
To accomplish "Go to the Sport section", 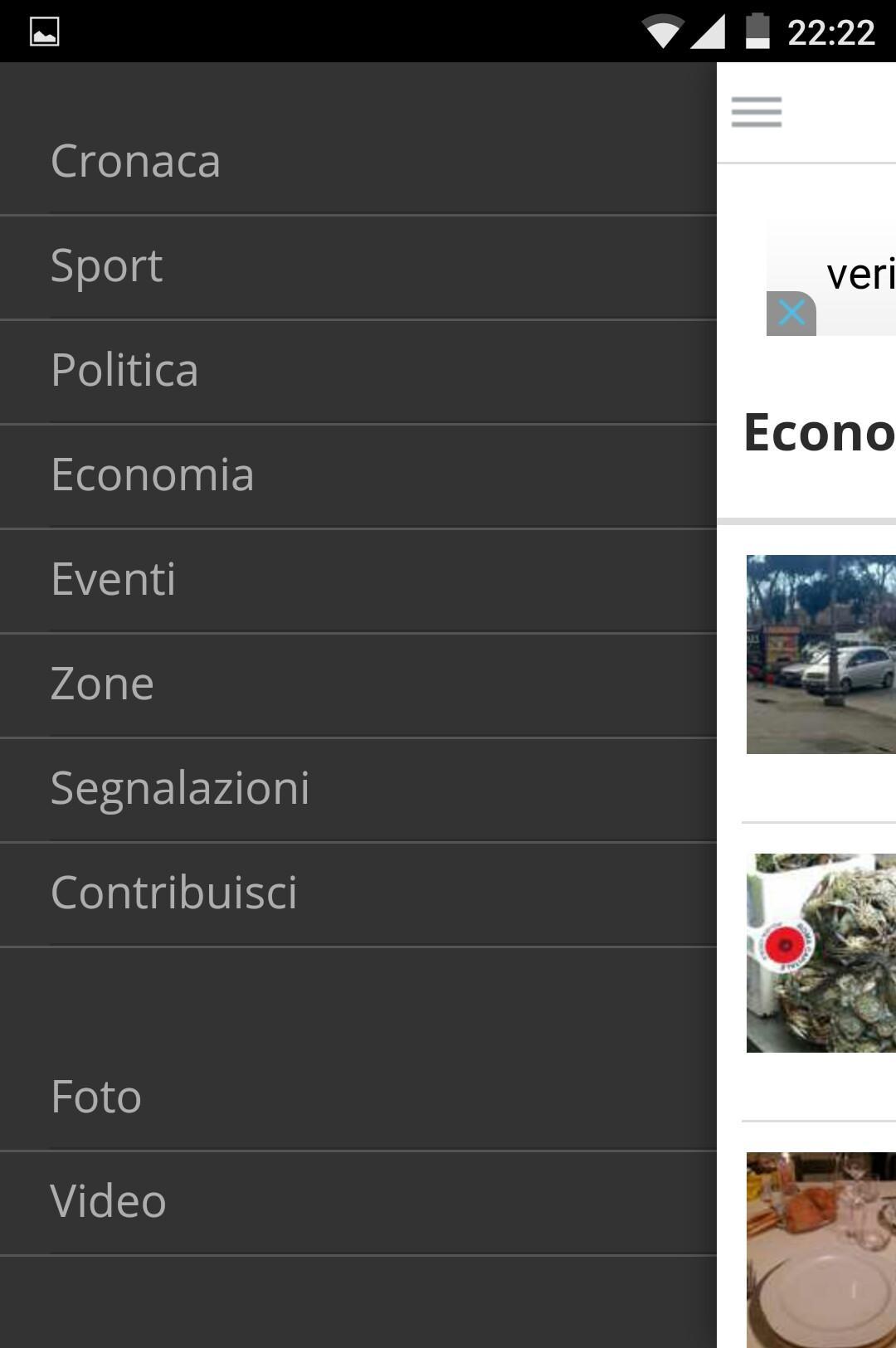I will (107, 265).
